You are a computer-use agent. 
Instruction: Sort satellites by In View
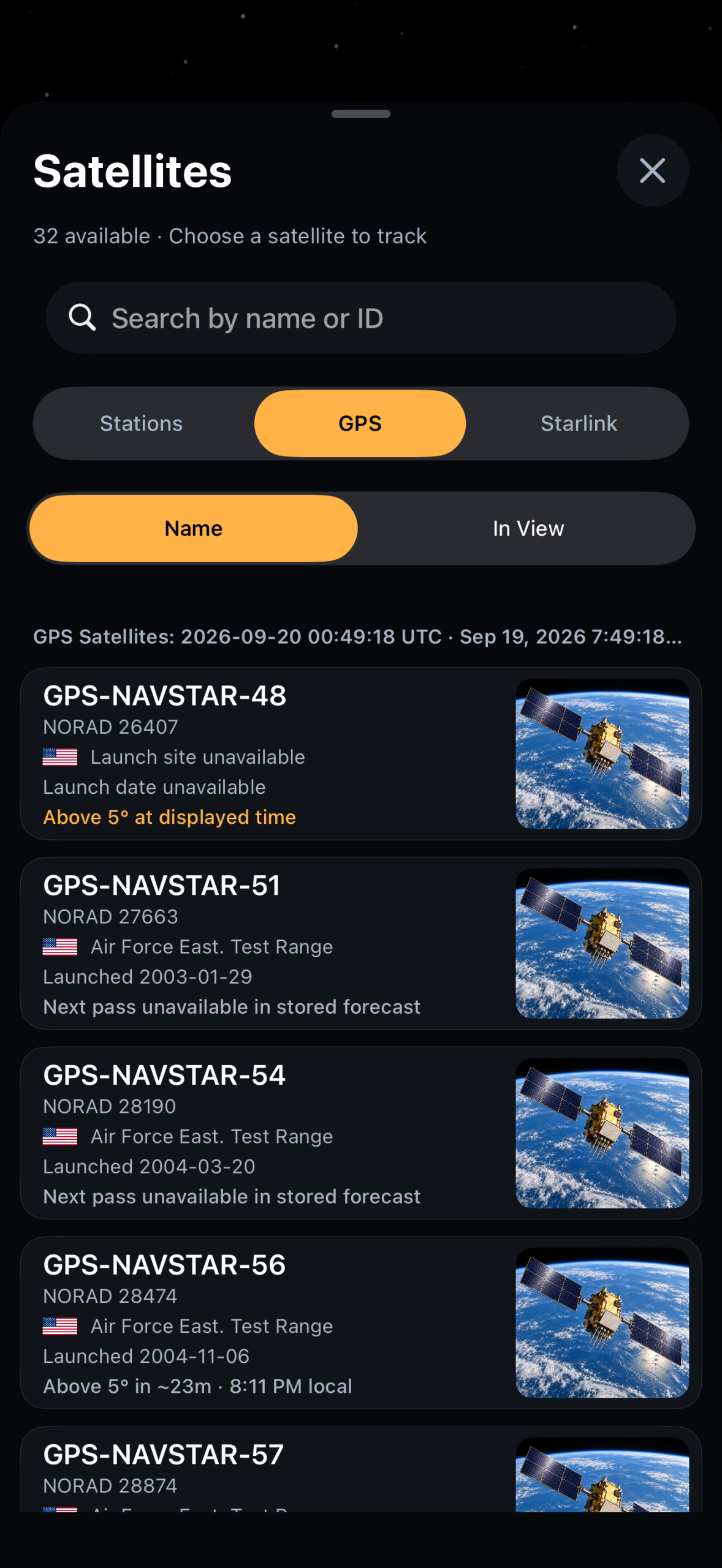528,528
